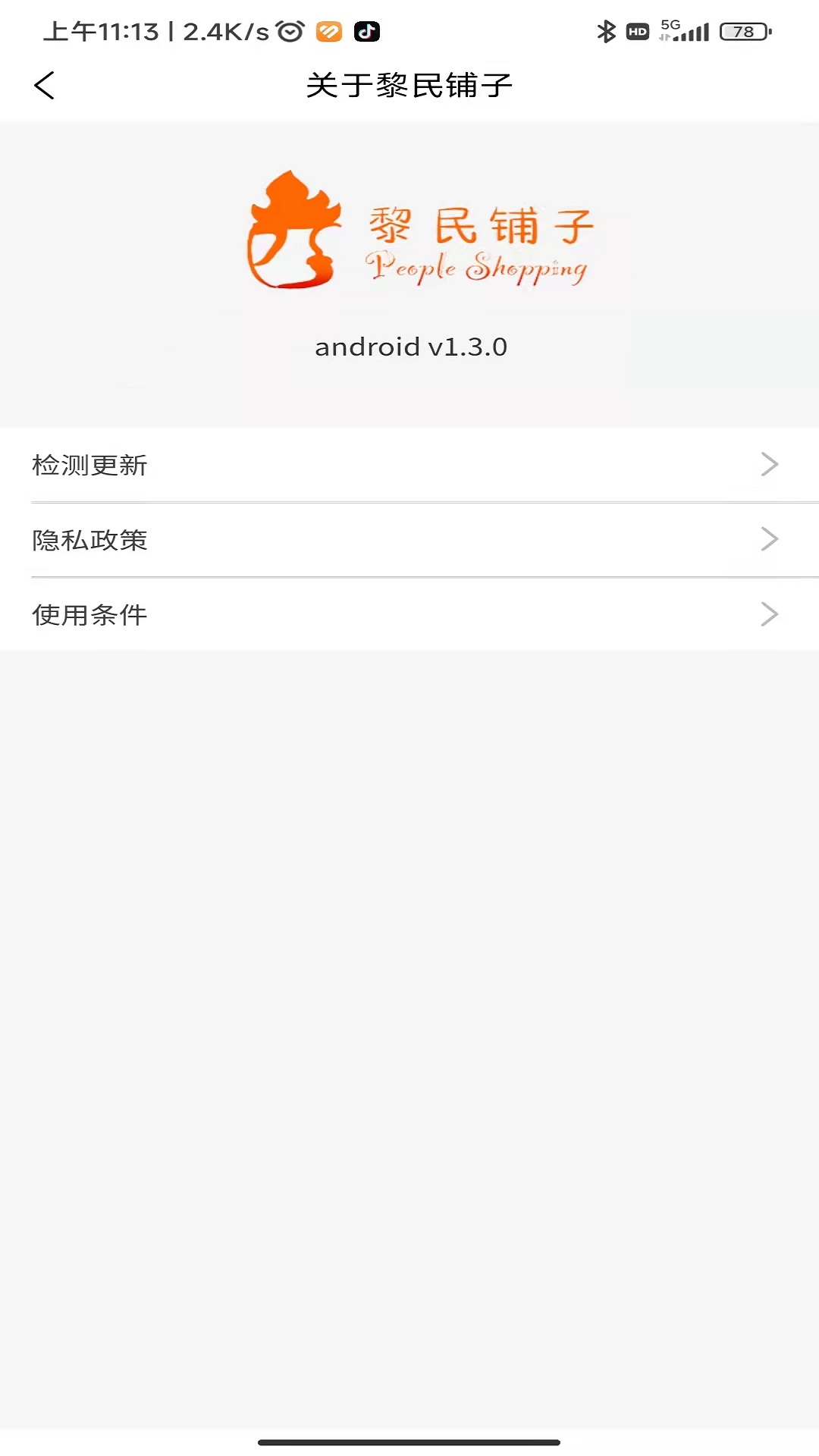Tap the 5G signal strength icon

point(685,31)
